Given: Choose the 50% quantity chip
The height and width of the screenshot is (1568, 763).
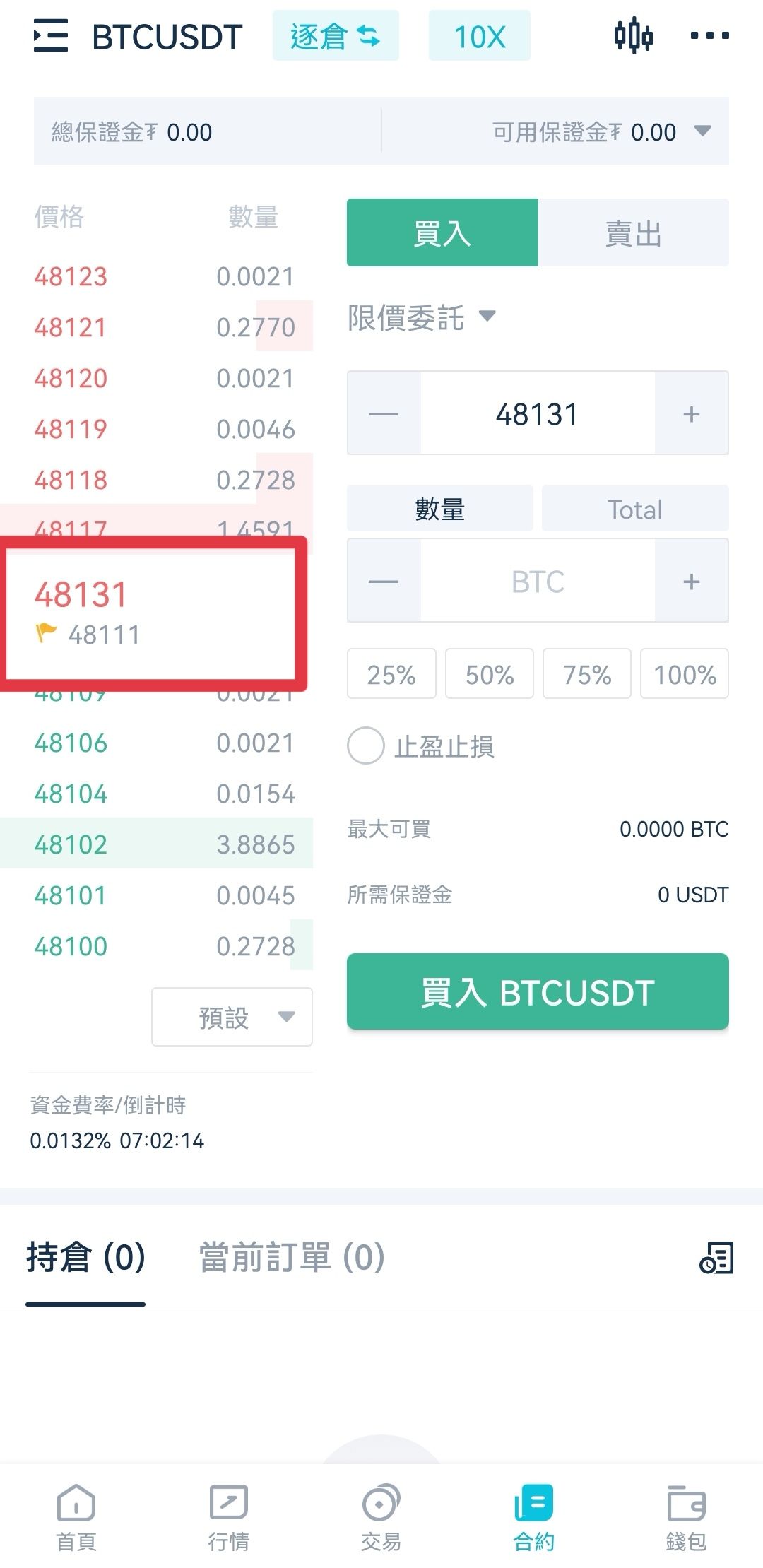Looking at the screenshot, I should (x=490, y=673).
